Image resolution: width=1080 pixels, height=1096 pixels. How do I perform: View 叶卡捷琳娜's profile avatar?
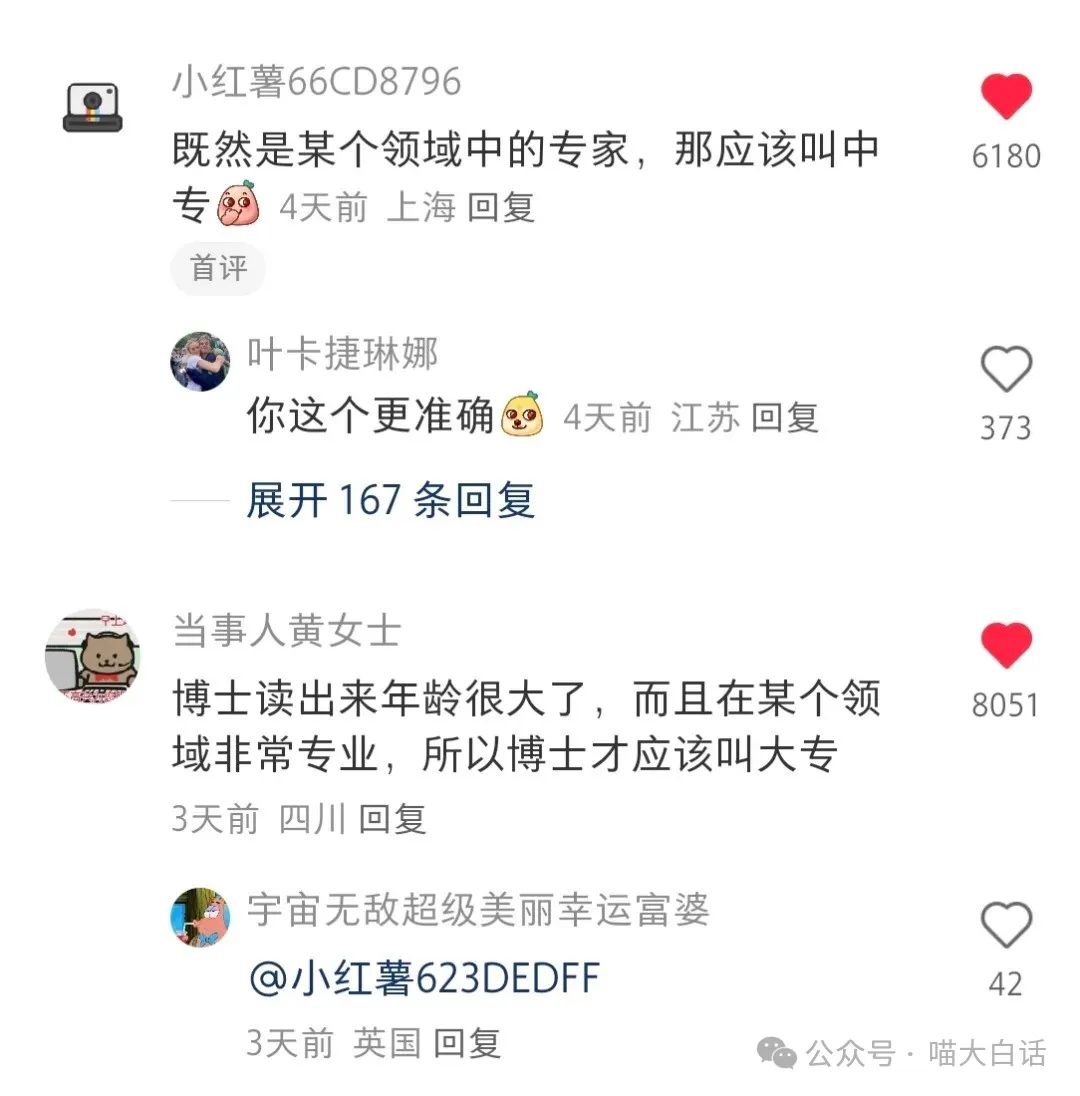tap(200, 361)
